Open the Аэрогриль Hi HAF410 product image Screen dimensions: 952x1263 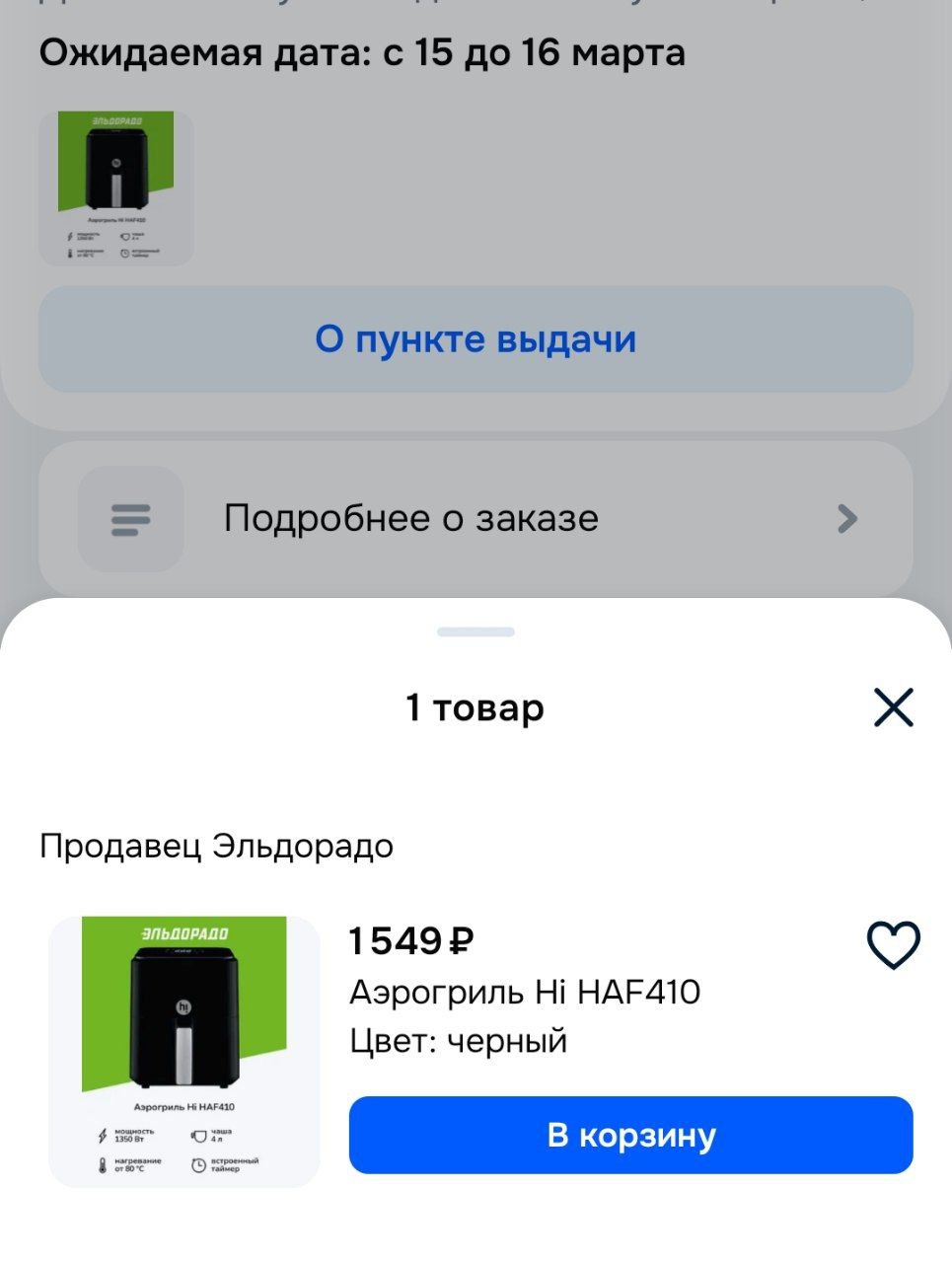pyautogui.click(x=184, y=1051)
